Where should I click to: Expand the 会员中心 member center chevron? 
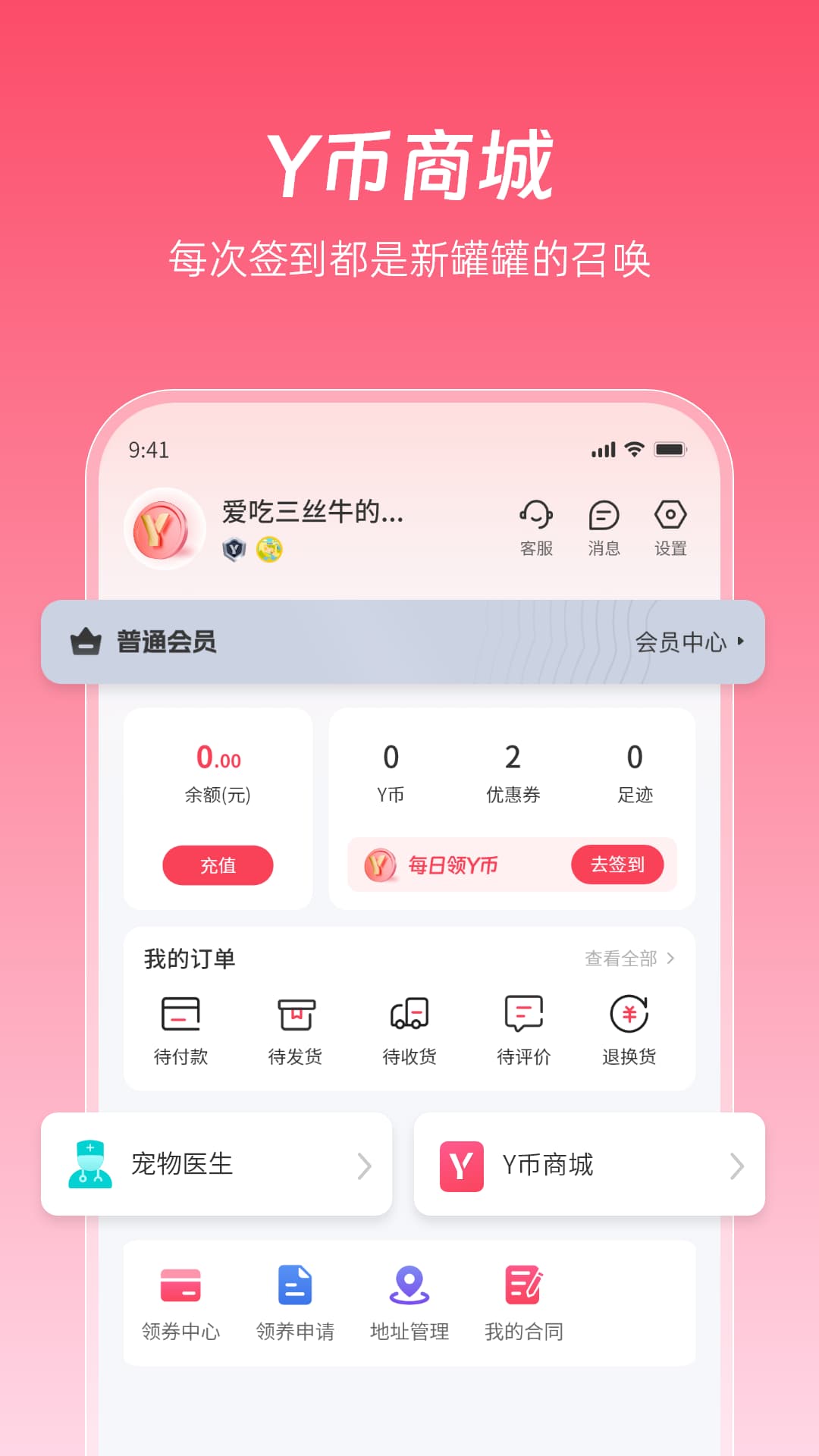[x=739, y=642]
